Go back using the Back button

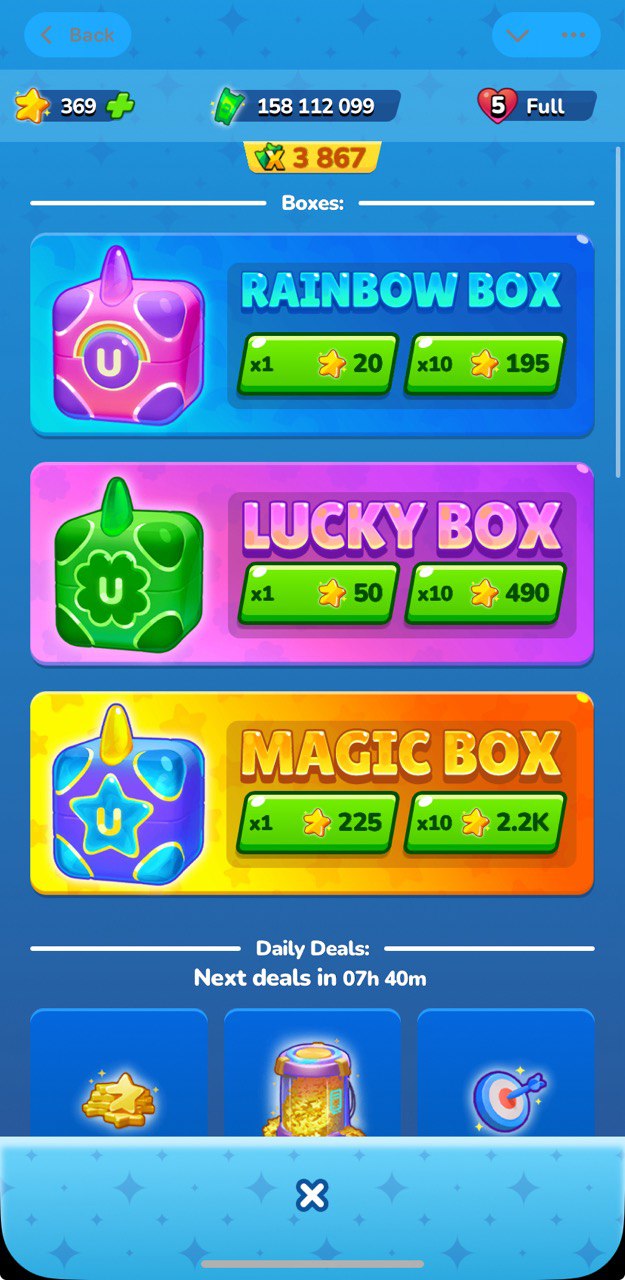pos(78,35)
